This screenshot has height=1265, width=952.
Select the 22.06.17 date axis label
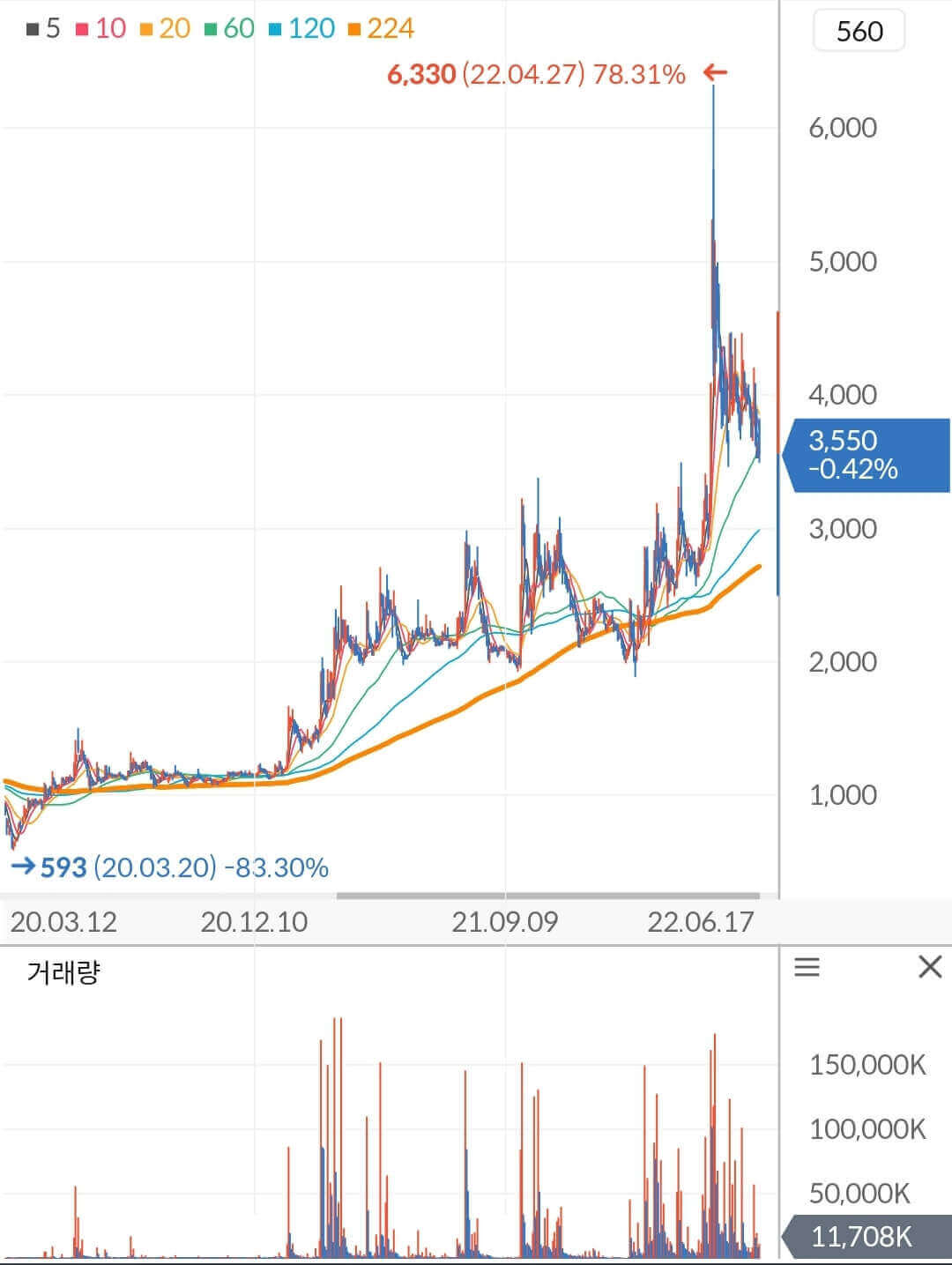point(701,923)
